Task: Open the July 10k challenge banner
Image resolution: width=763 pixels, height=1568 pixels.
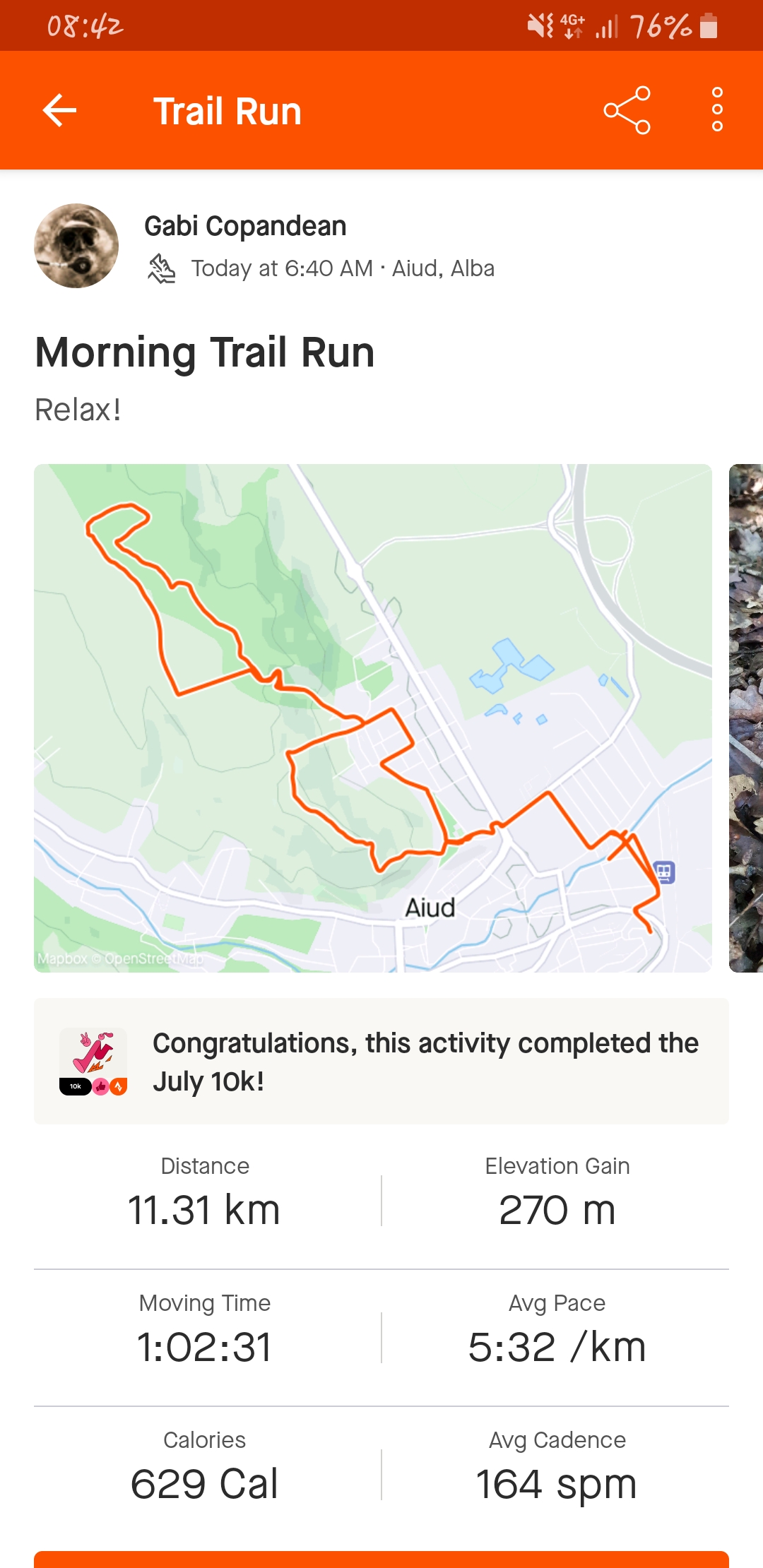Action: coord(381,1061)
